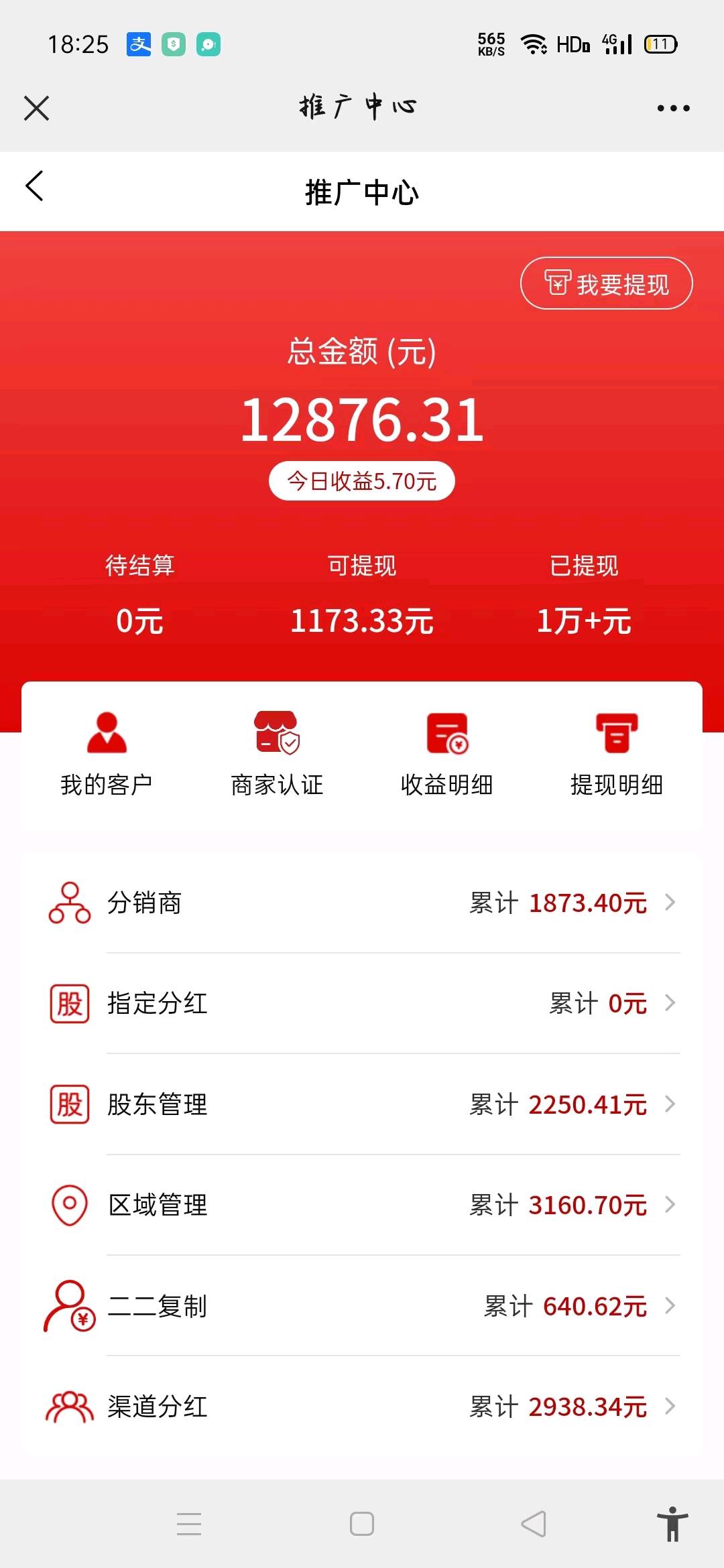
Task: Open the 股东管理 row
Action: pyautogui.click(x=362, y=1104)
